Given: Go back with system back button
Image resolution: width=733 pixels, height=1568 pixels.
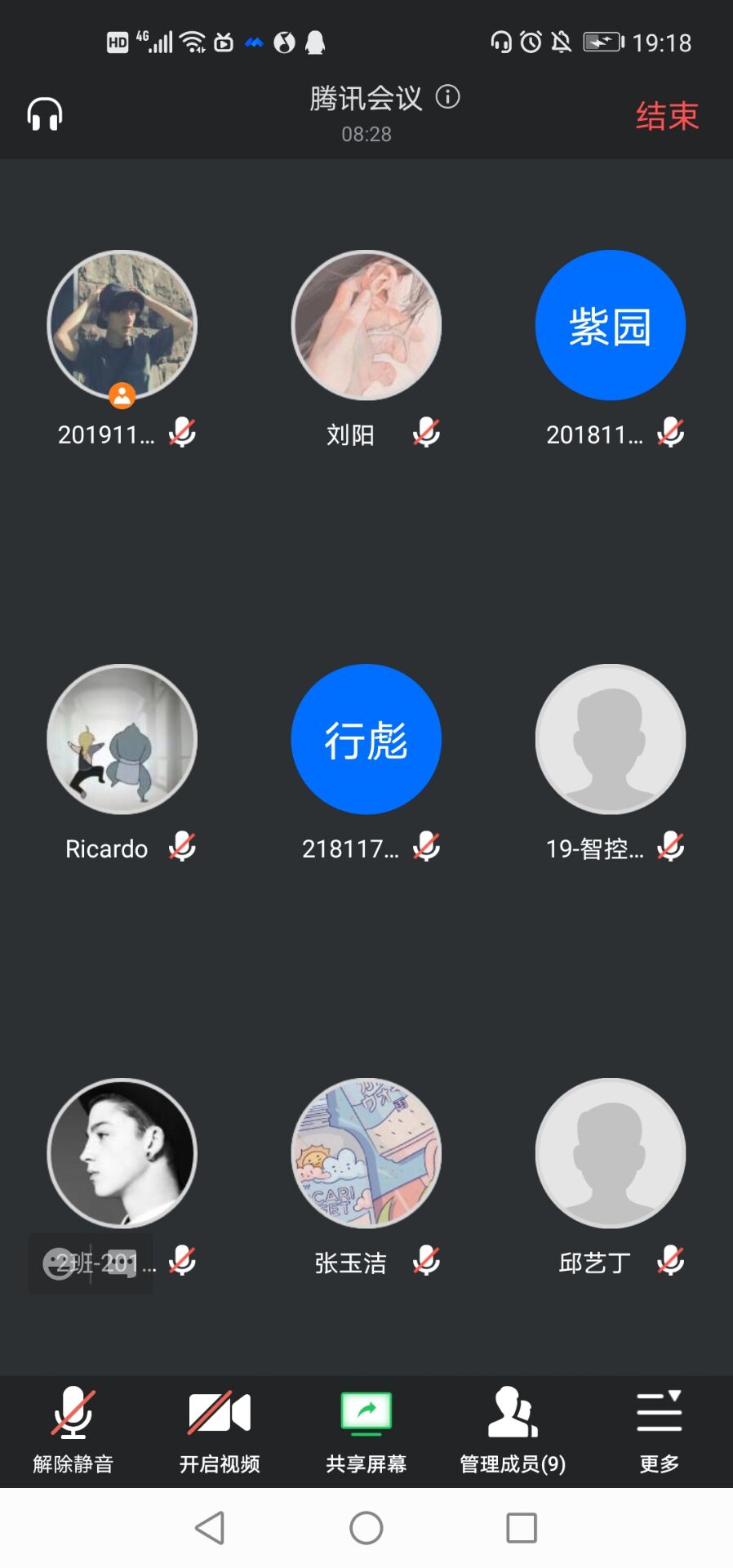Looking at the screenshot, I should coord(211,1527).
